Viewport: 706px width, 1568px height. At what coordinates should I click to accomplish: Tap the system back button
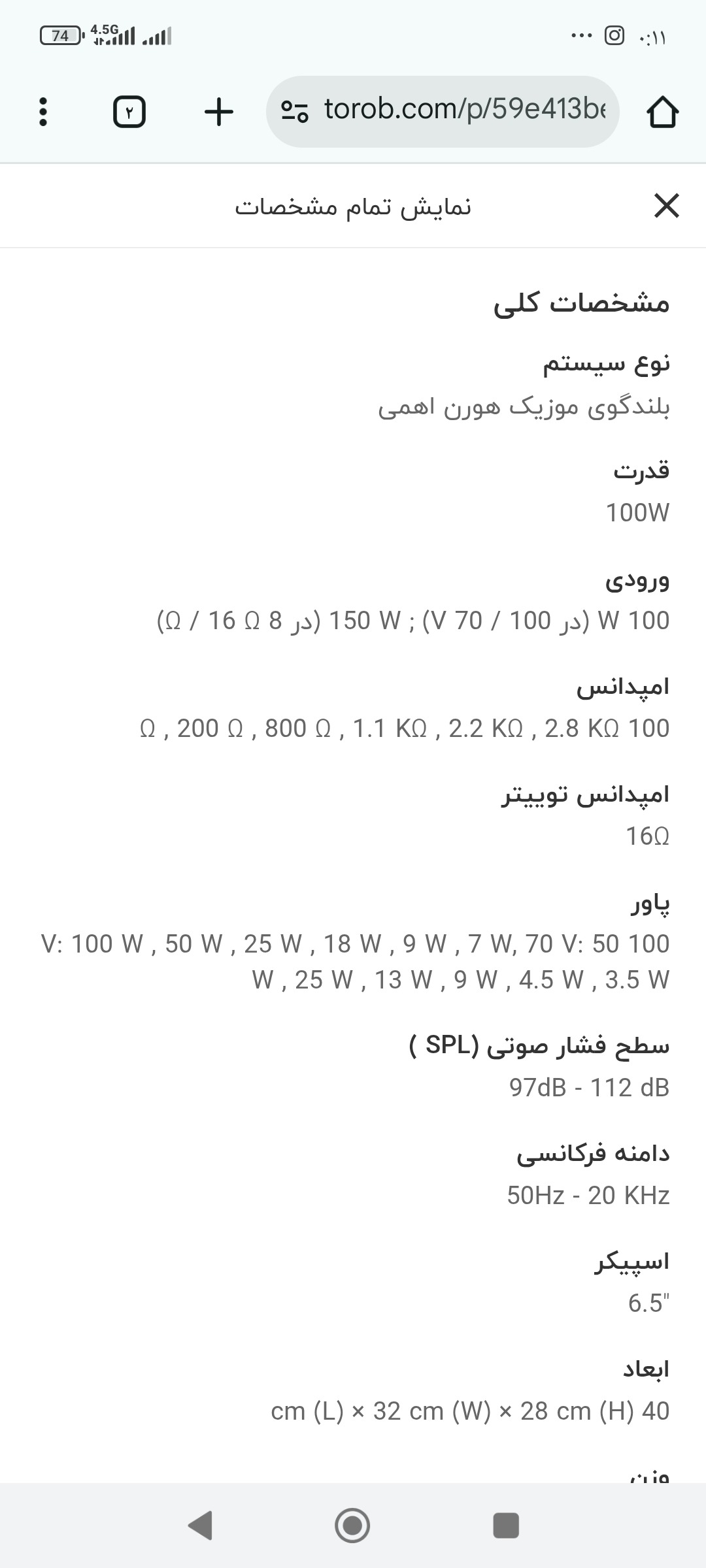point(200,1526)
